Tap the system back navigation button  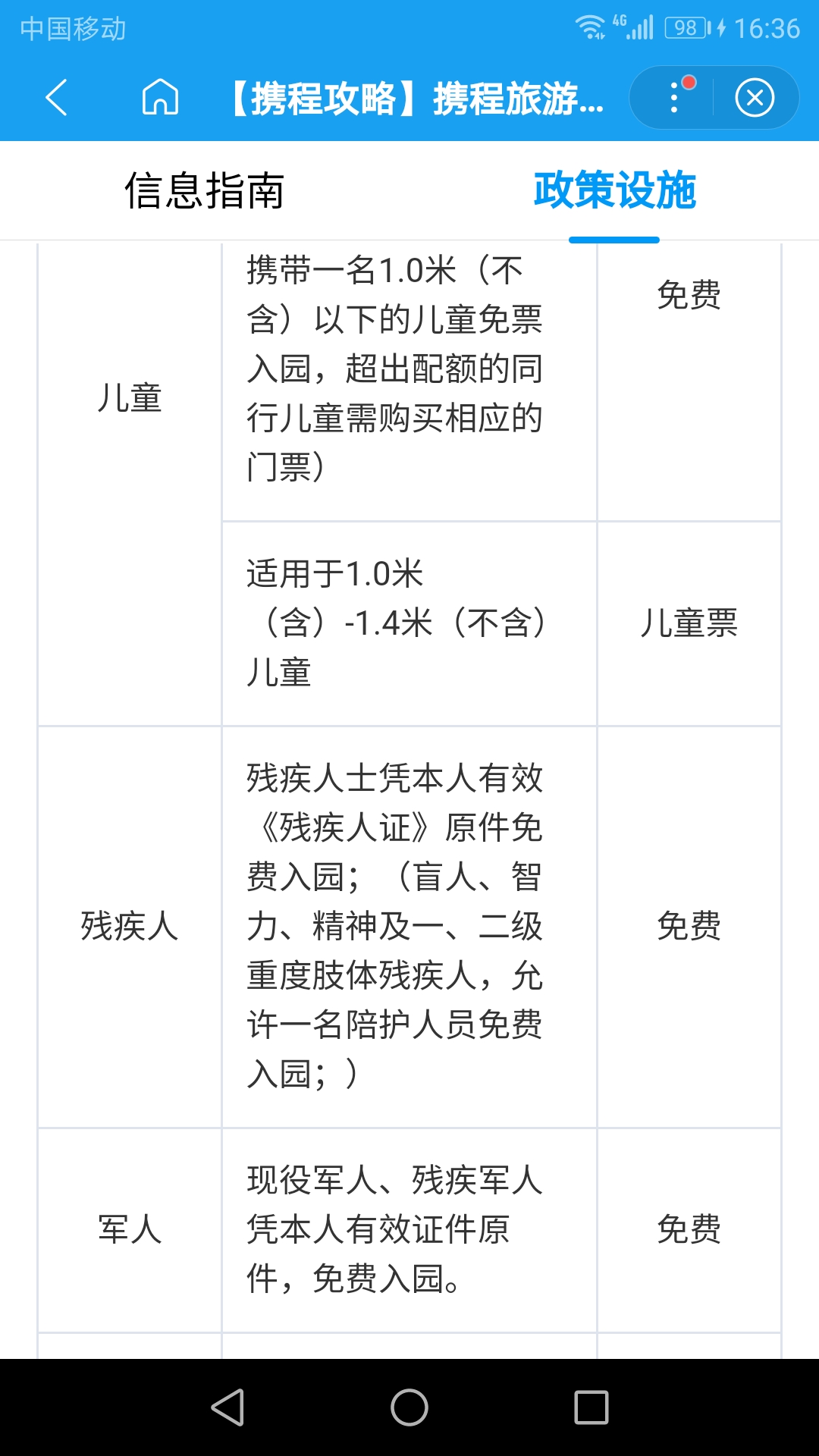pos(227,1407)
